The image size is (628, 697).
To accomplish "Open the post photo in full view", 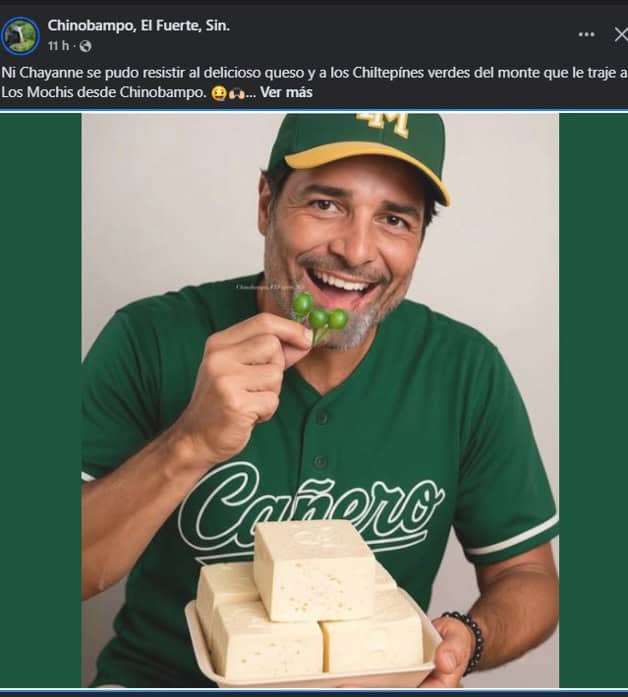I will point(320,400).
